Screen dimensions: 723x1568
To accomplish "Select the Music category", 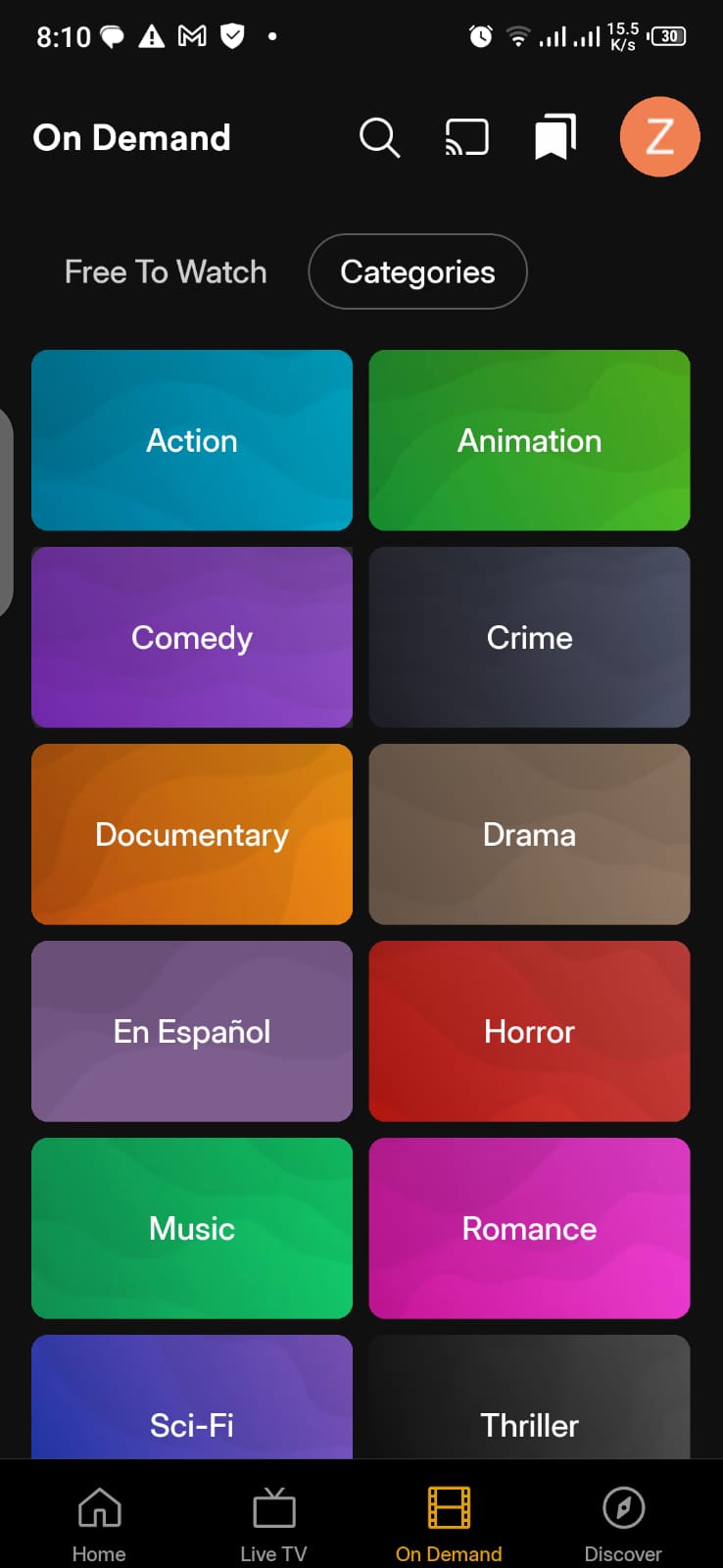I will pyautogui.click(x=192, y=1229).
